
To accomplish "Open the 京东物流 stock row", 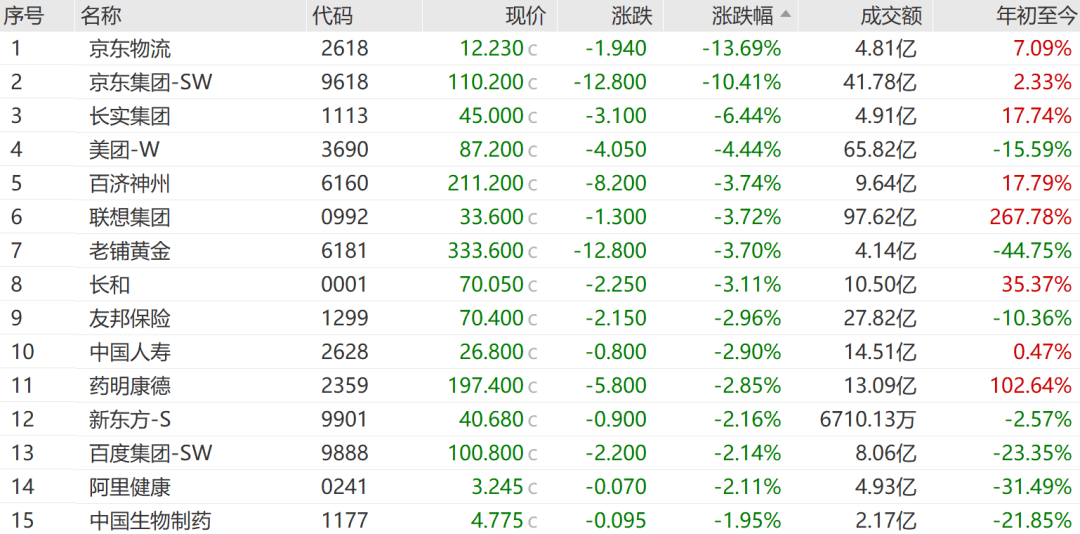I will pos(540,49).
